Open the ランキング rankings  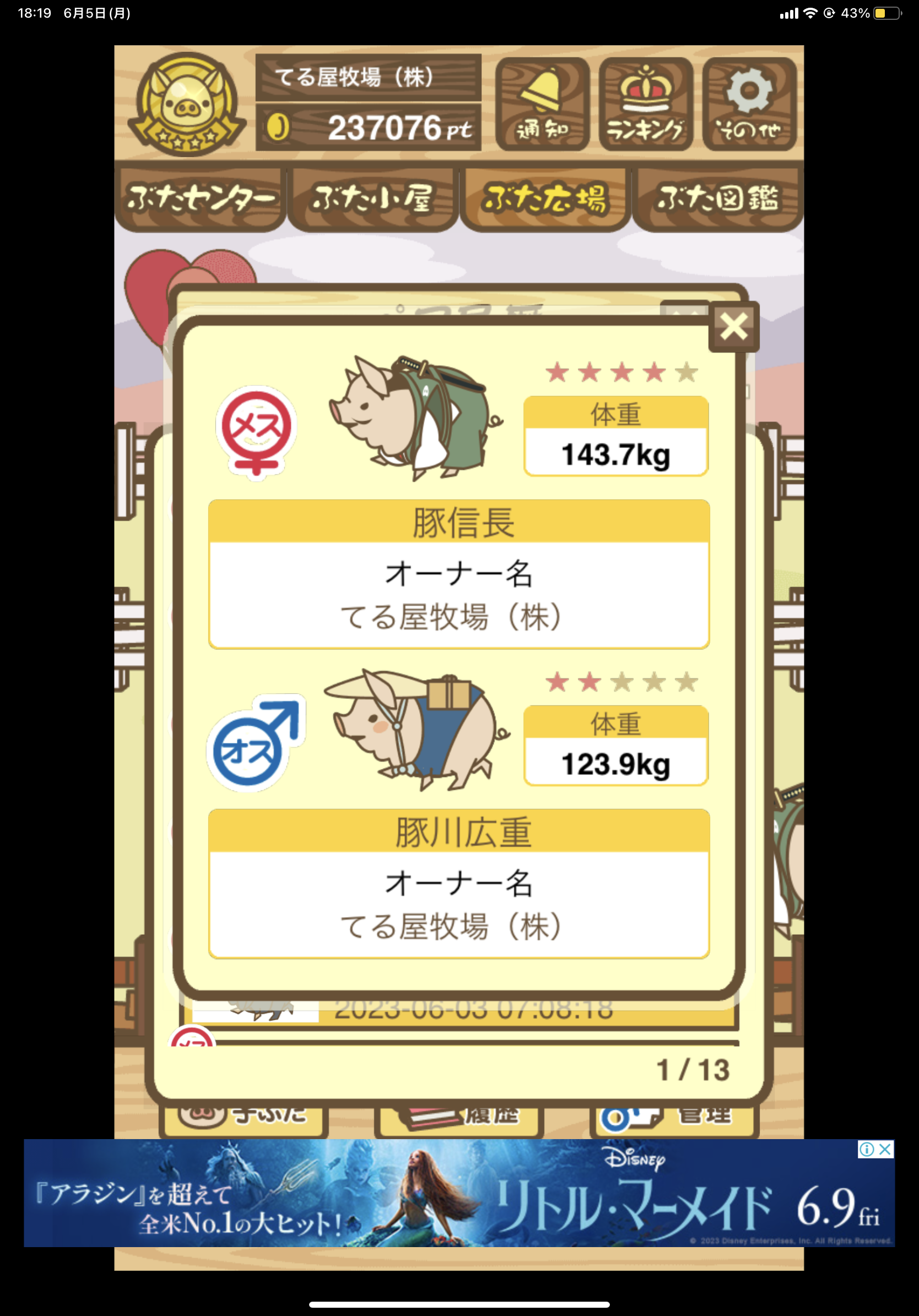pos(646,104)
